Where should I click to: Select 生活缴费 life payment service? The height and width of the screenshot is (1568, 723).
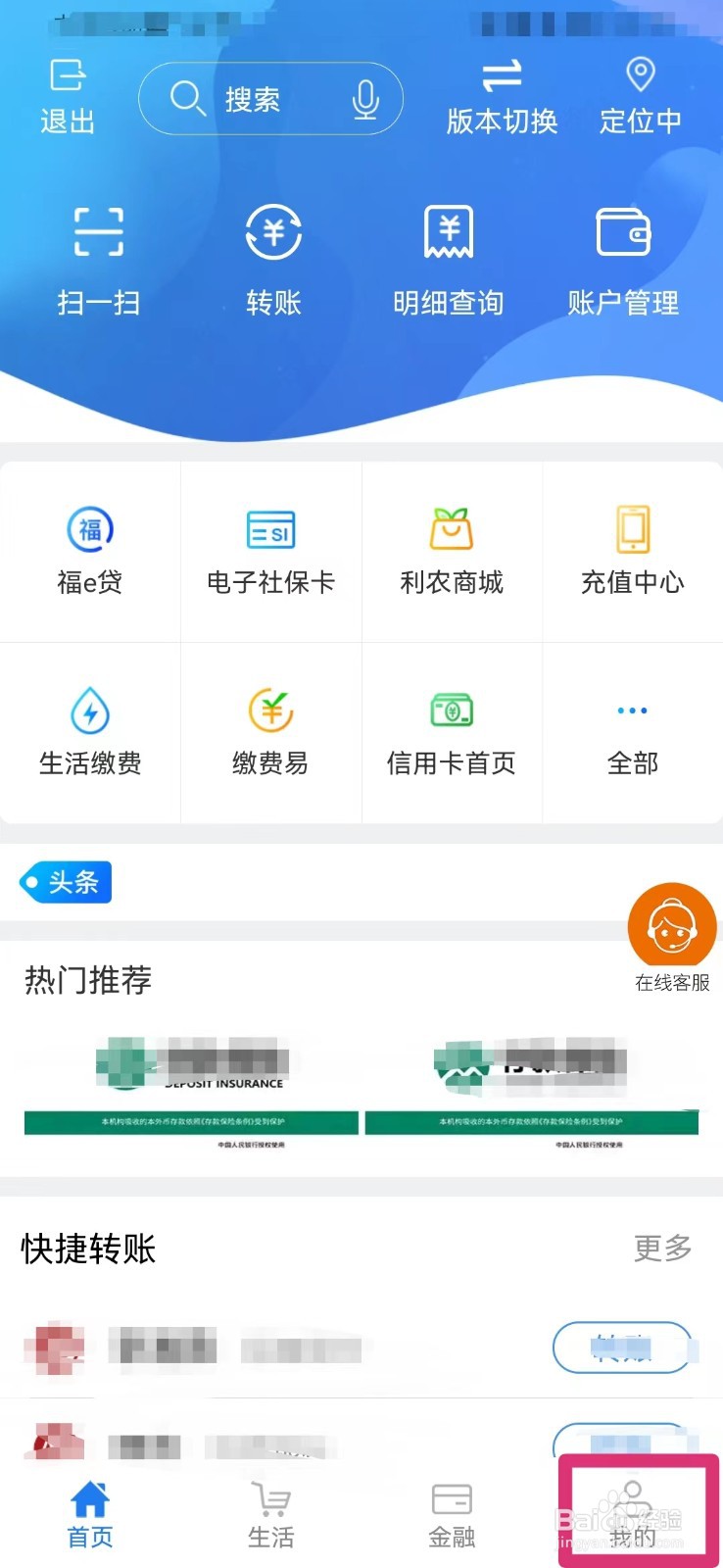89,730
